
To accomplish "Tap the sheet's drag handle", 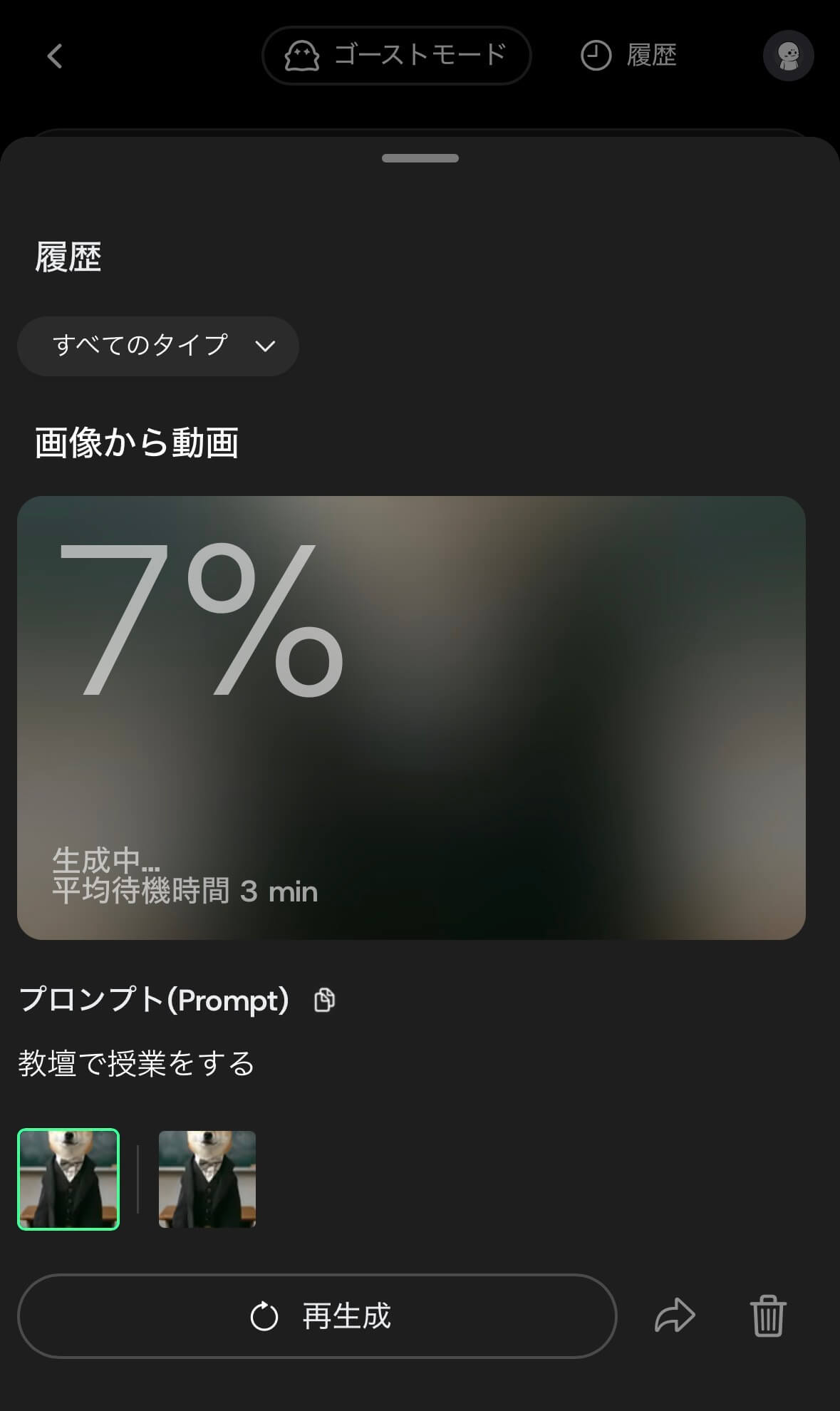I will 420,158.
